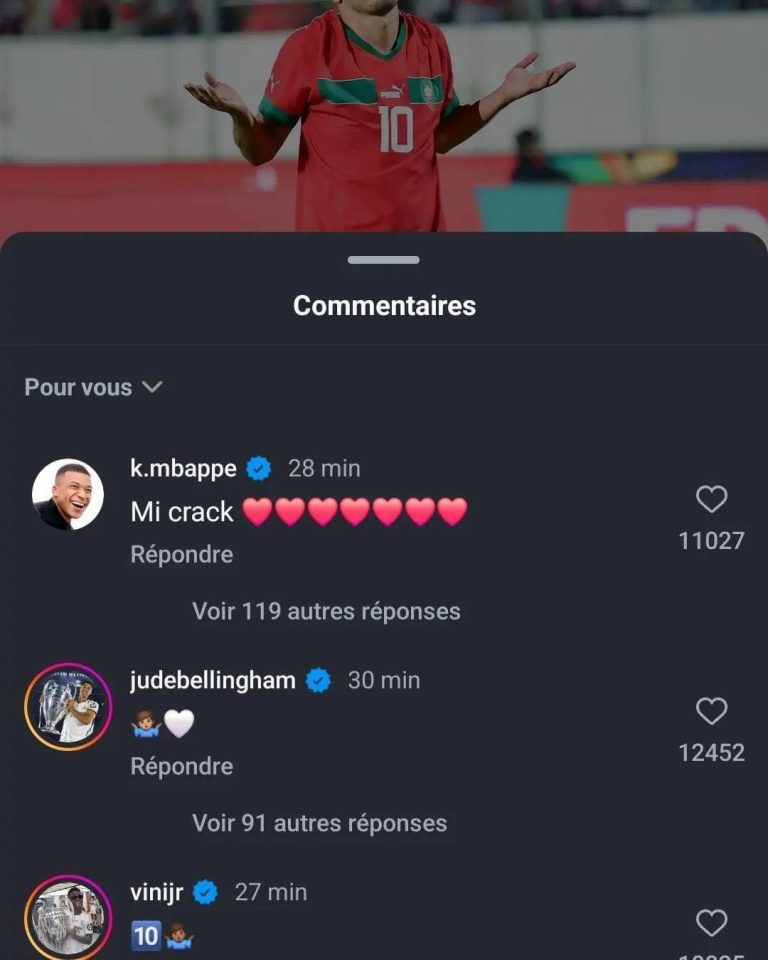Expand Voir 119 autres réponses

coord(326,611)
